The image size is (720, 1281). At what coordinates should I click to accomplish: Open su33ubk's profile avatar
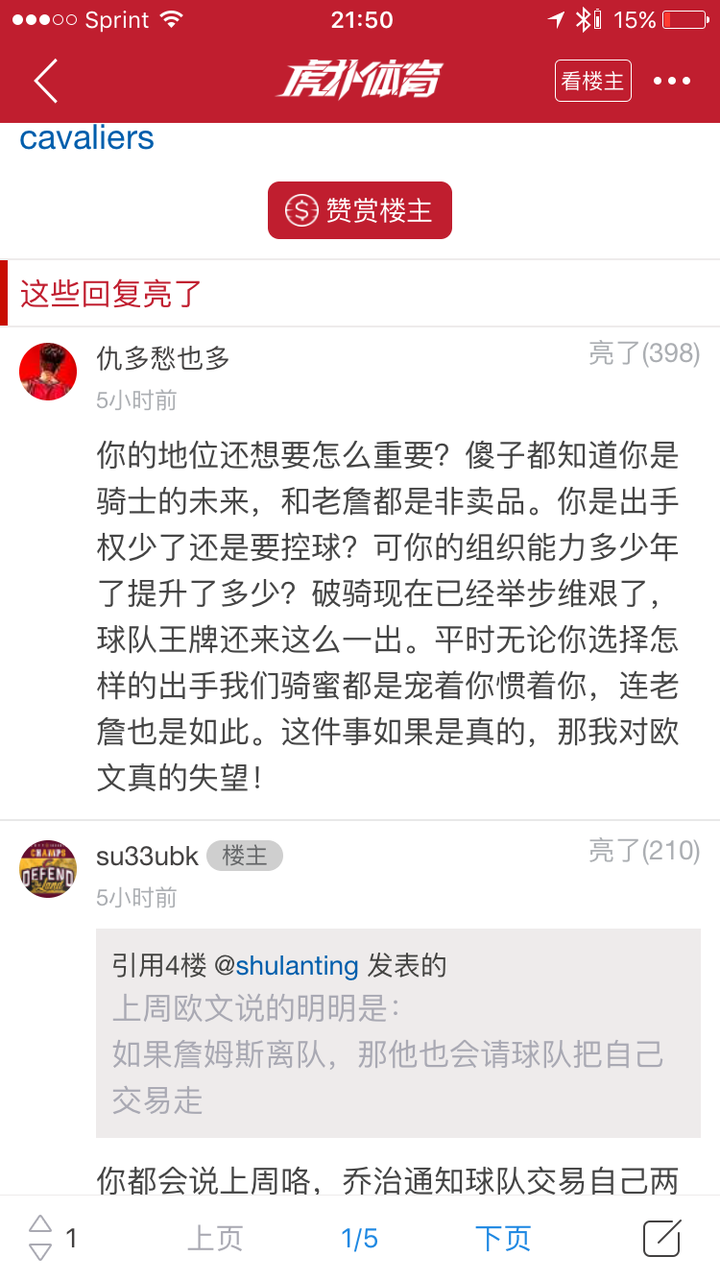[x=48, y=869]
